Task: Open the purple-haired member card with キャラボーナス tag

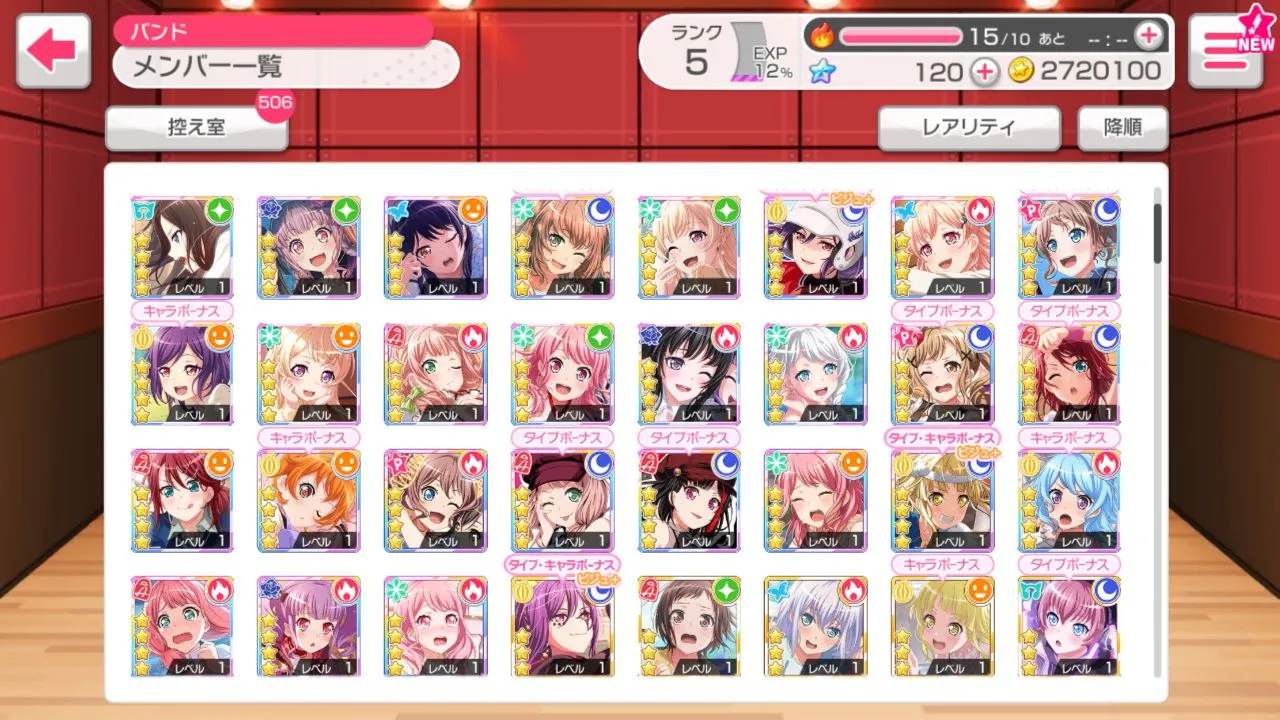Action: 182,374
